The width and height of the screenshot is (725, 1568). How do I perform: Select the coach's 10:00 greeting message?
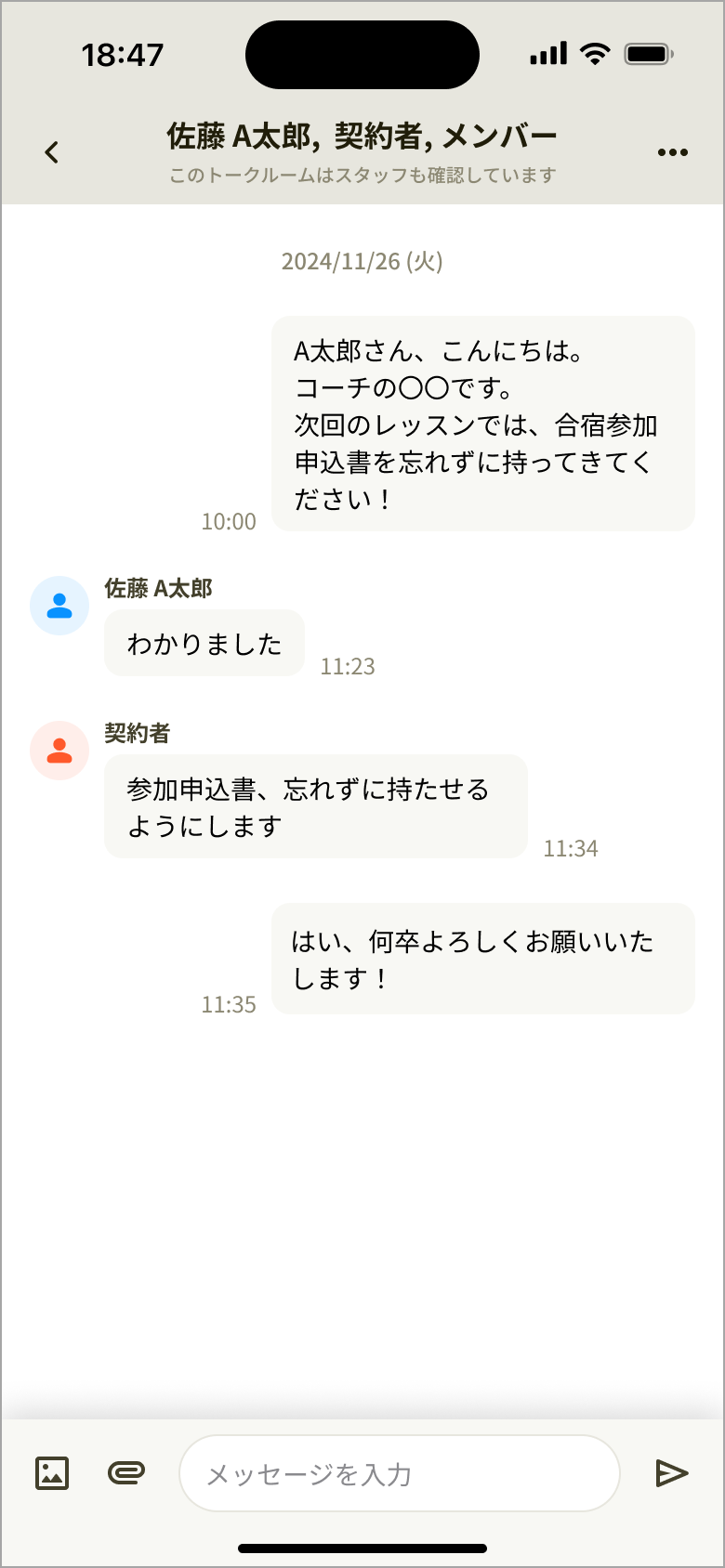coord(481,425)
